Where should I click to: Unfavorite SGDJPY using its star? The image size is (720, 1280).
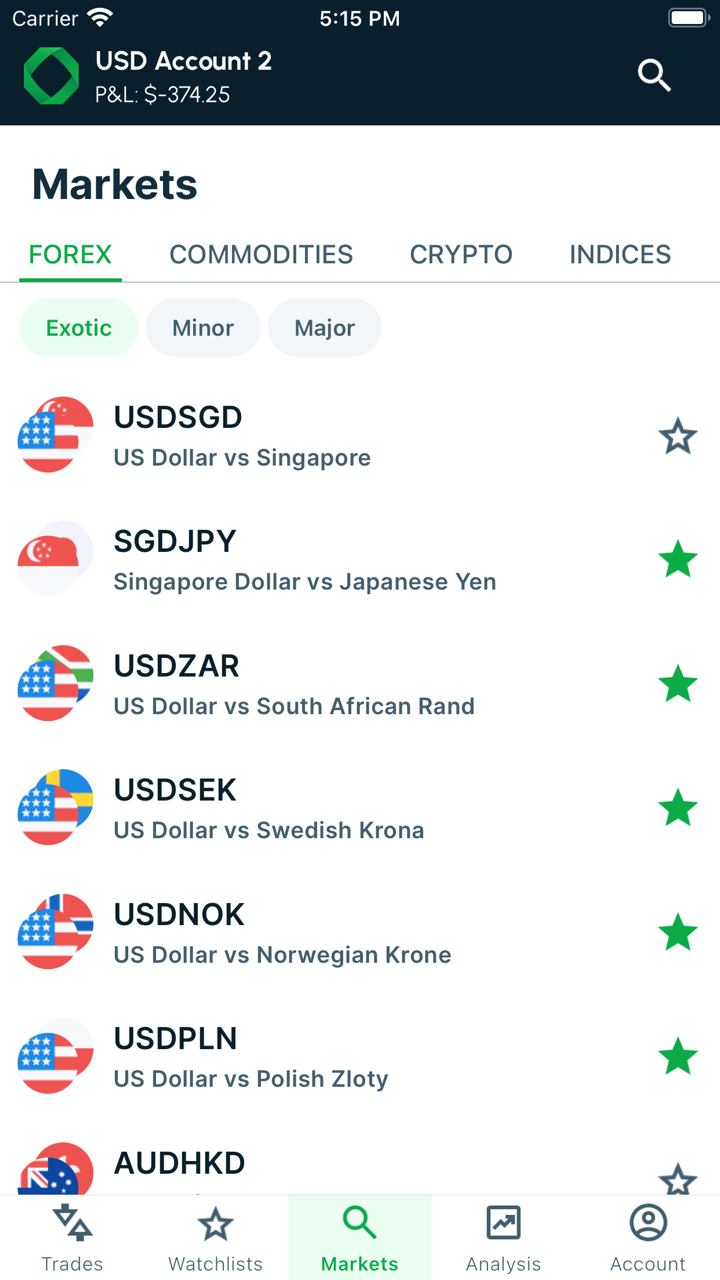tap(678, 561)
